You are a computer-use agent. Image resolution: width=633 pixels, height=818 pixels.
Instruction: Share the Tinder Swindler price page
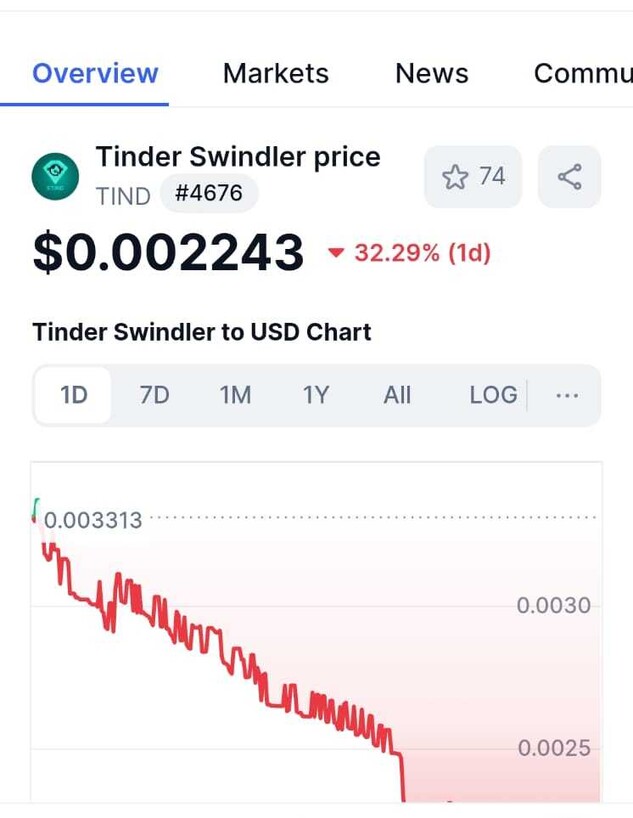[569, 177]
